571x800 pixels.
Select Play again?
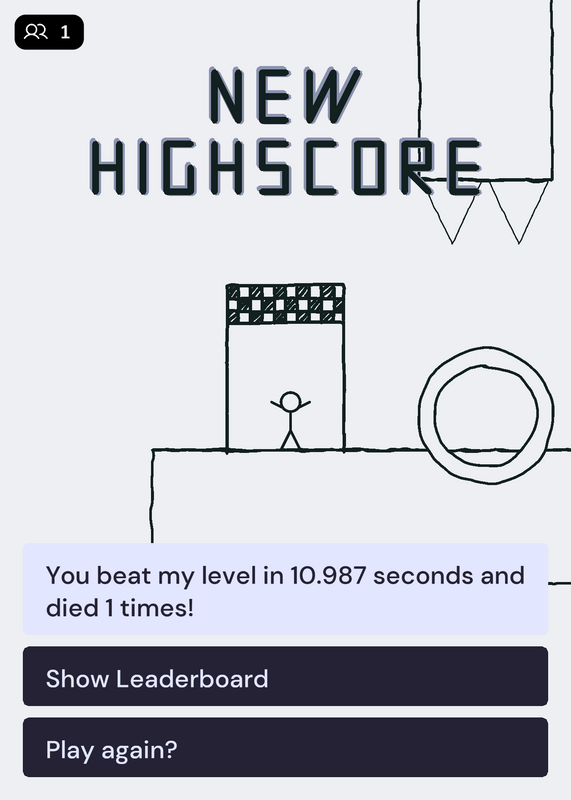(x=285, y=747)
